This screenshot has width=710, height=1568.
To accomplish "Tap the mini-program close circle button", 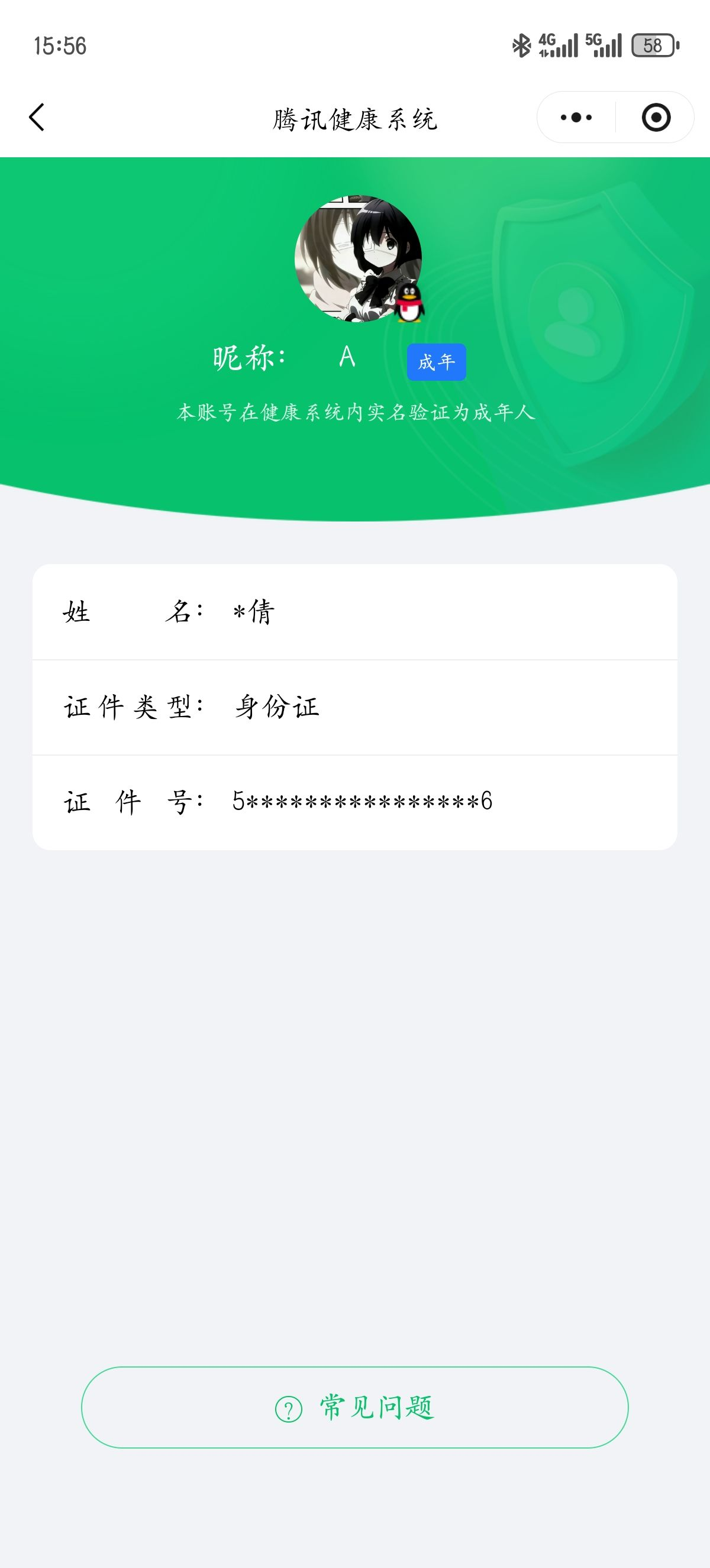I will tap(656, 117).
